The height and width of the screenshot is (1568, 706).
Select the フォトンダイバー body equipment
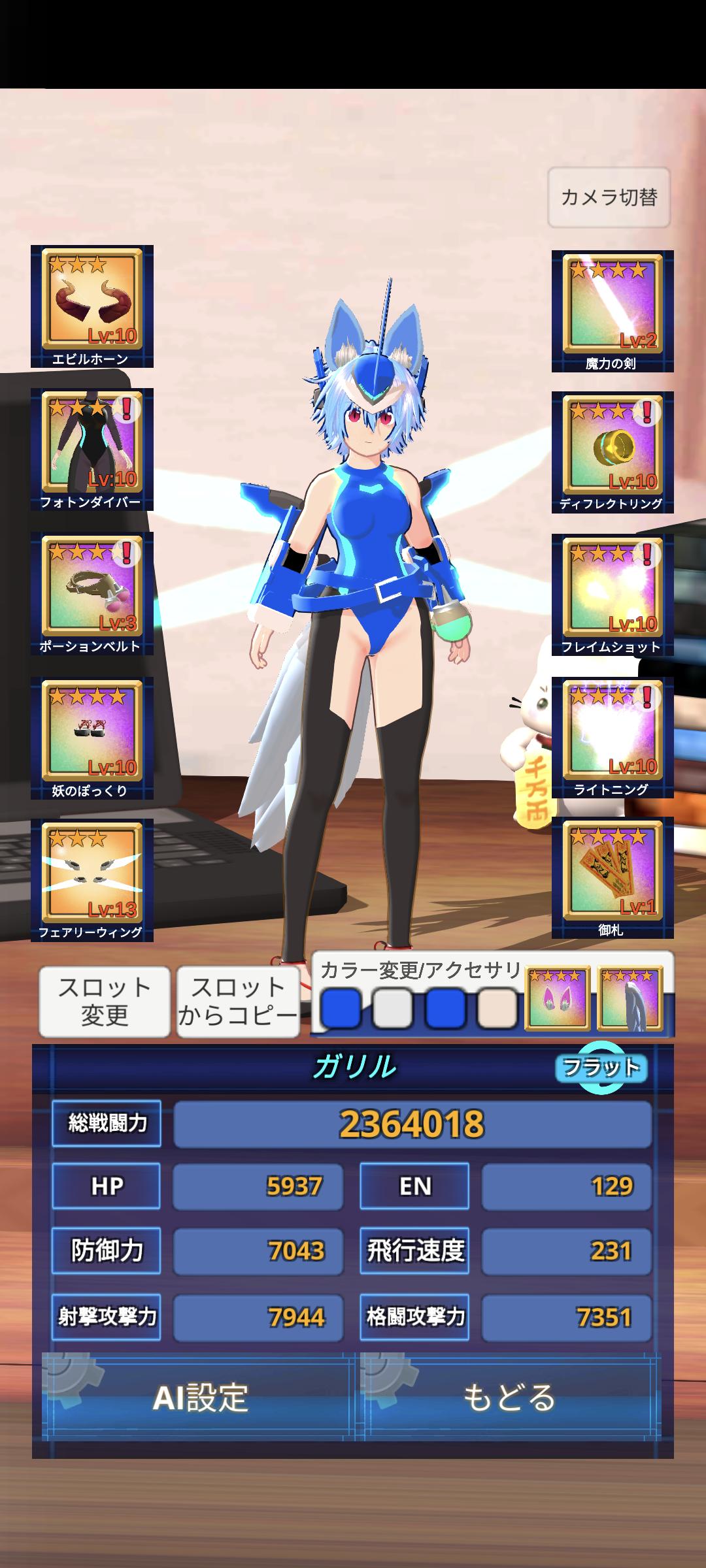coord(92,449)
